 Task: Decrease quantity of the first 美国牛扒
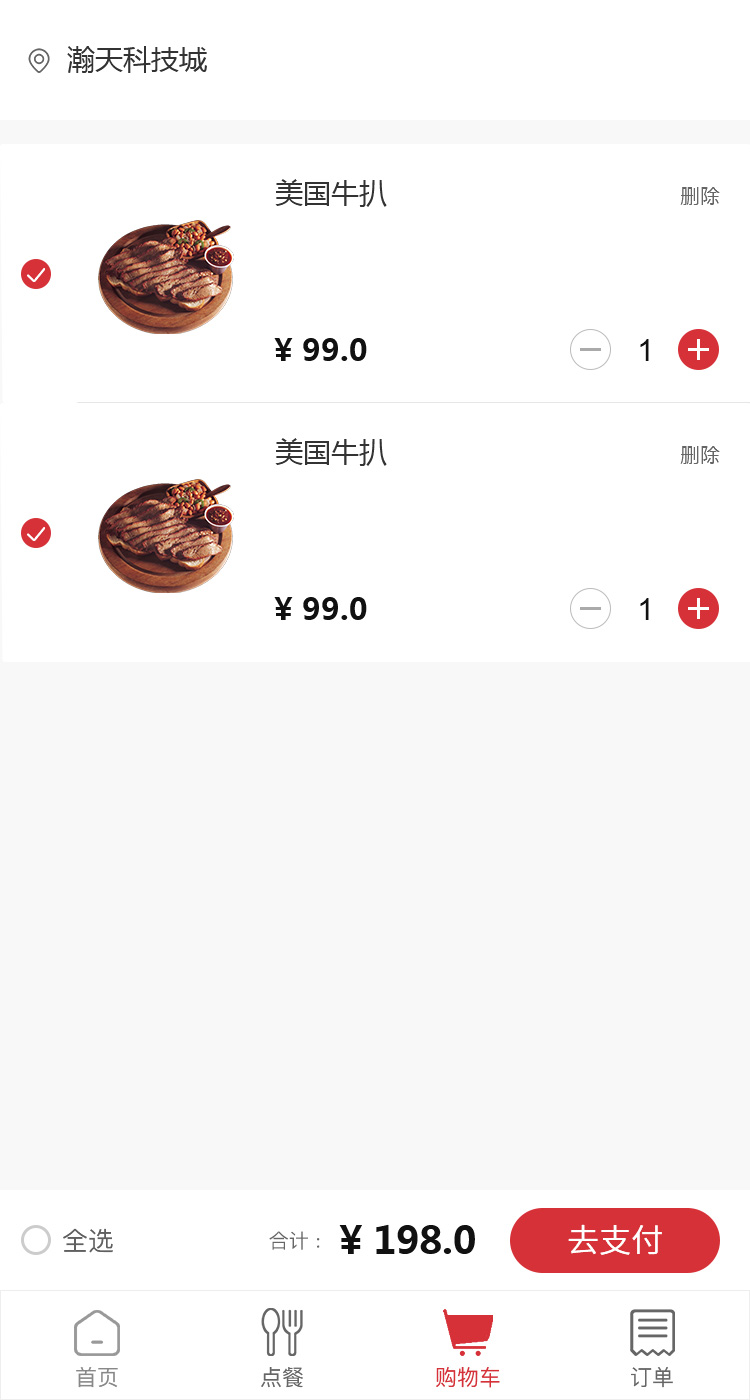pyautogui.click(x=590, y=350)
